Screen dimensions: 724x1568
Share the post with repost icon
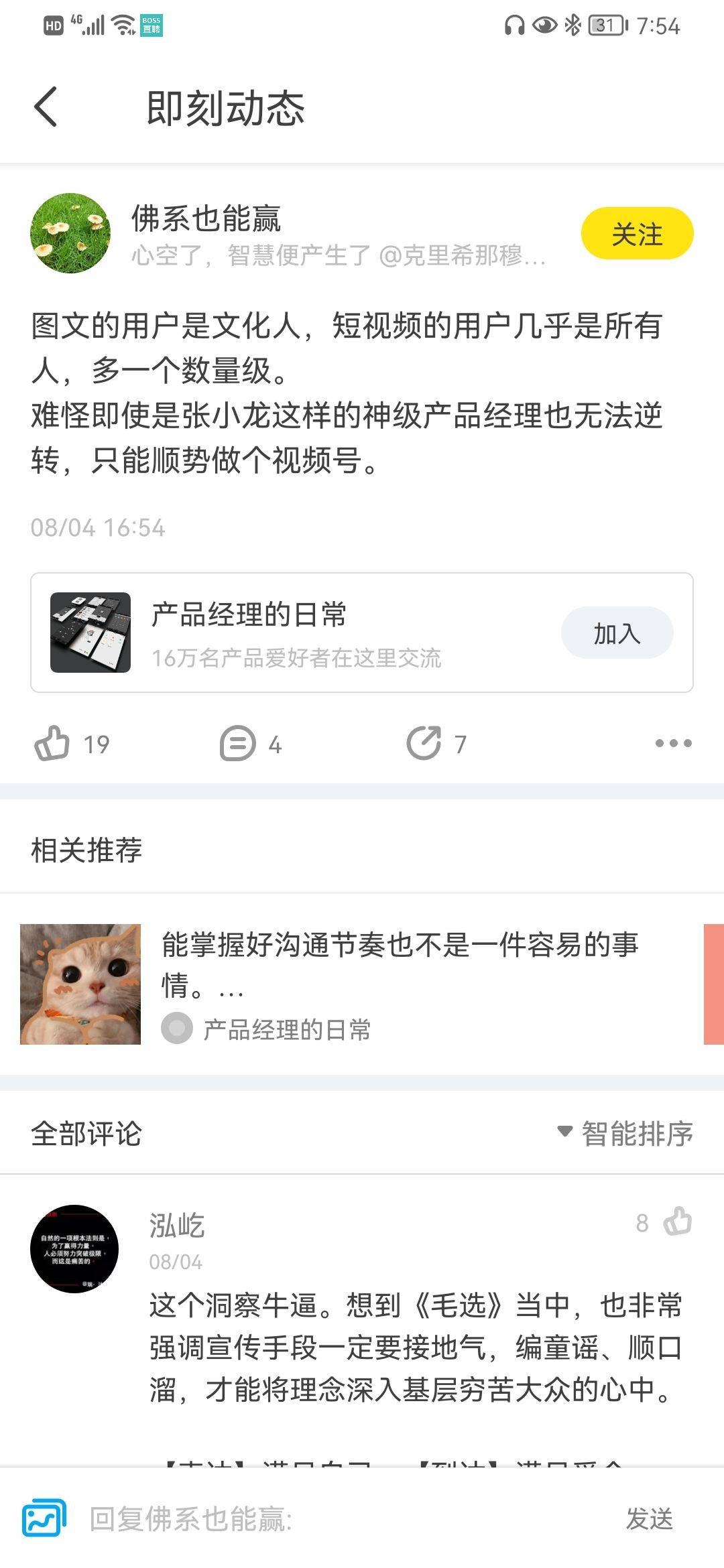point(424,743)
